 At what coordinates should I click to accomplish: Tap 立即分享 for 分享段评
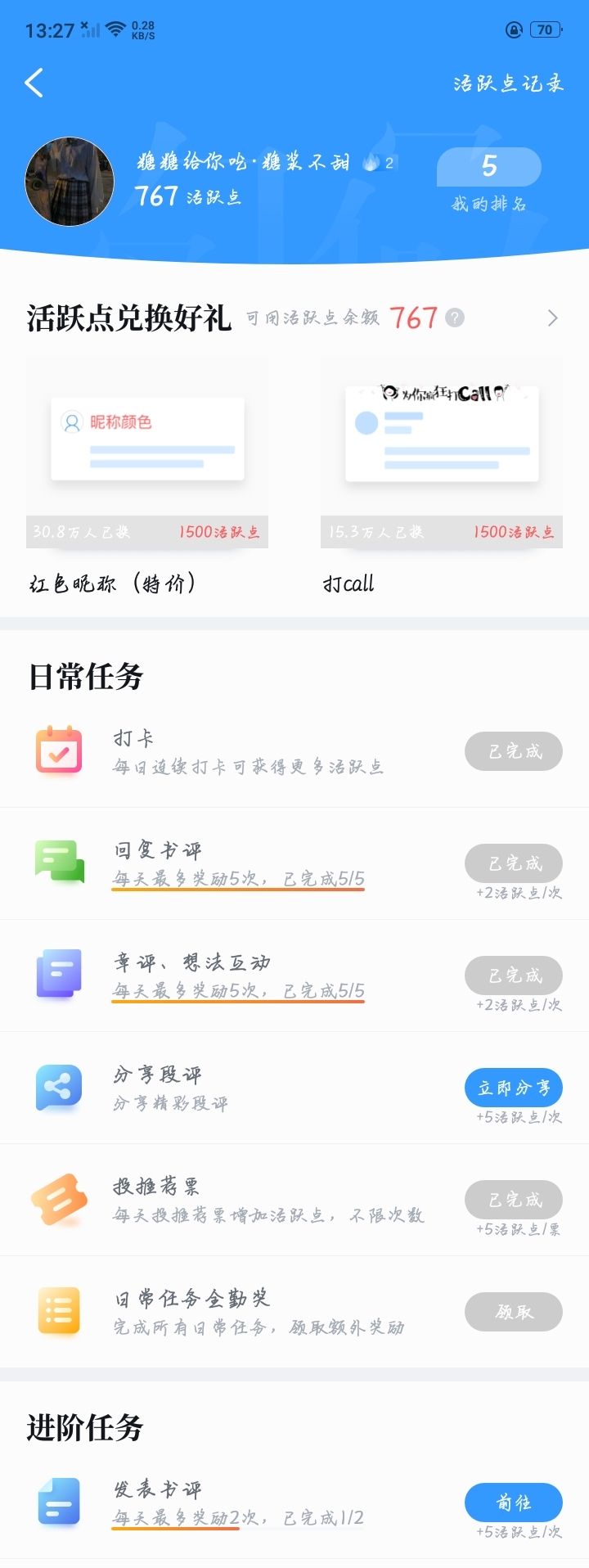tap(514, 1088)
